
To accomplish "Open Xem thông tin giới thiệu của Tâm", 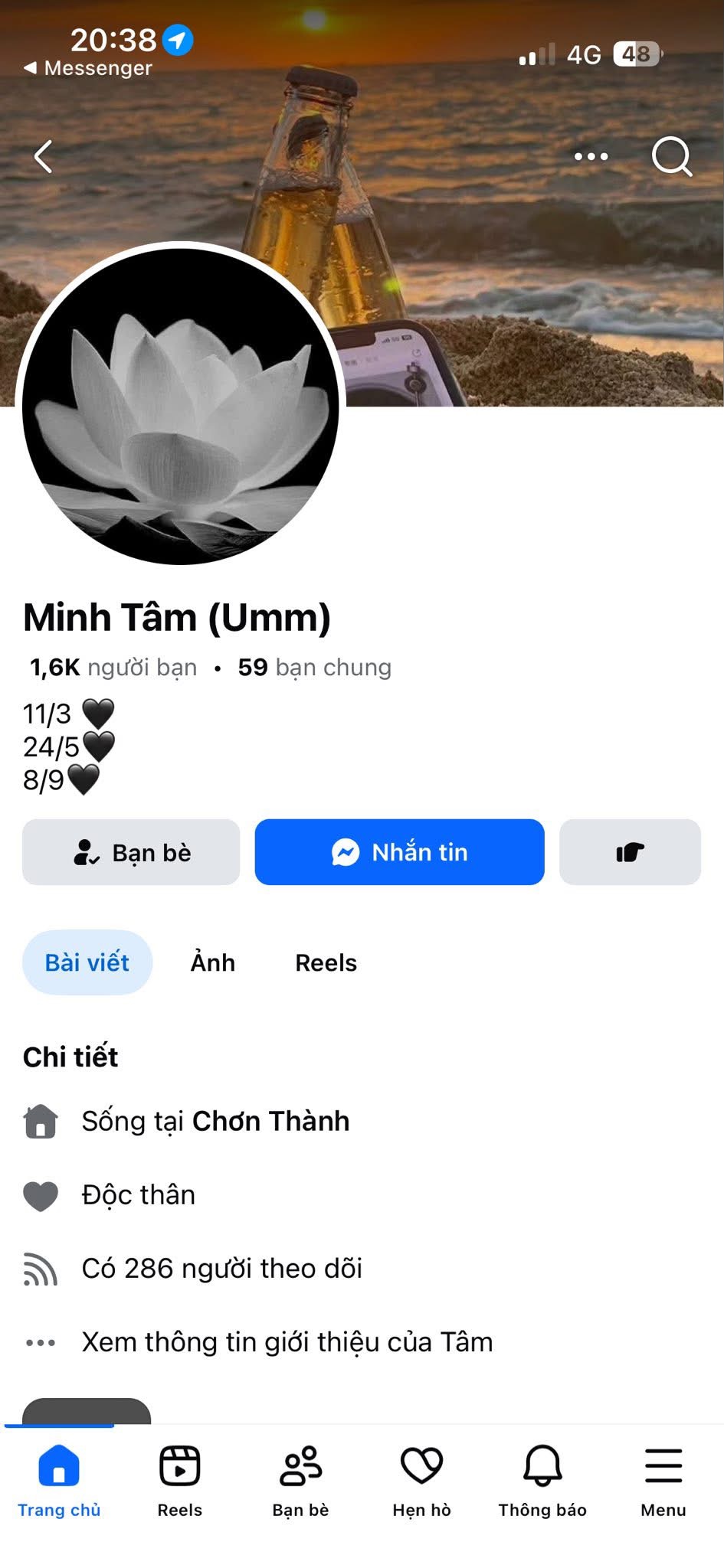I will point(287,1342).
